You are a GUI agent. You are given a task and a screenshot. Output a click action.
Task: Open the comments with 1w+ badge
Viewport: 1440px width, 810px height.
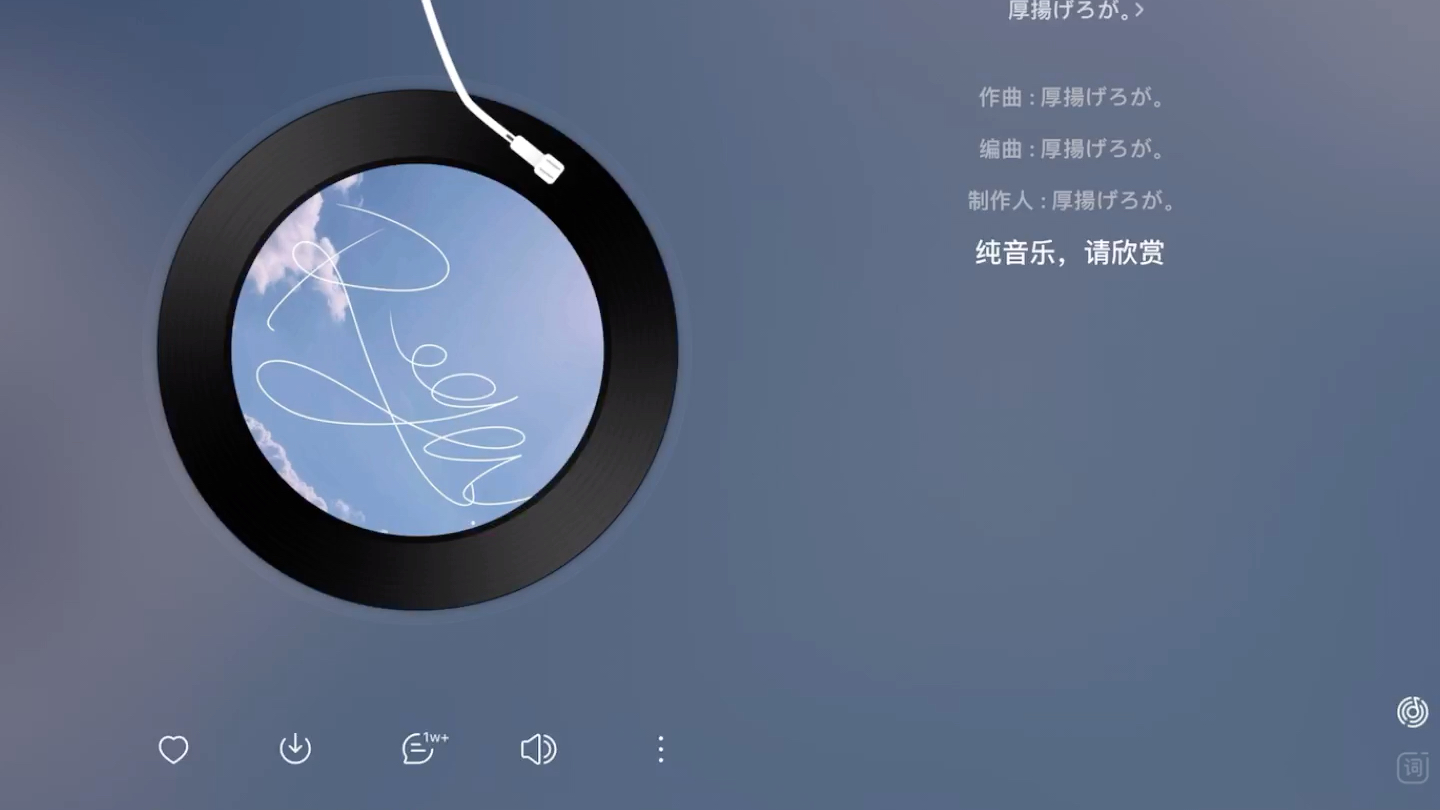point(420,748)
